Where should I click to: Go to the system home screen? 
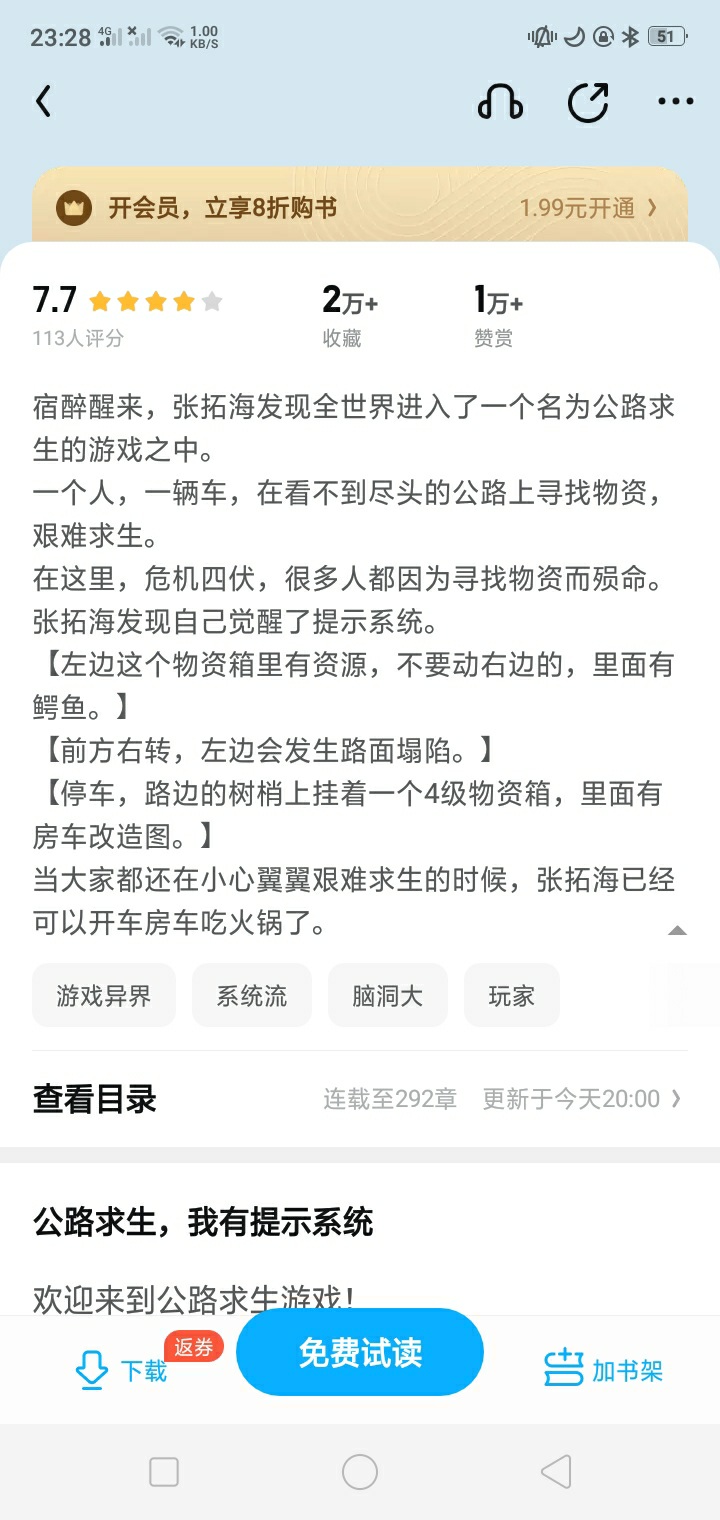pos(360,1472)
